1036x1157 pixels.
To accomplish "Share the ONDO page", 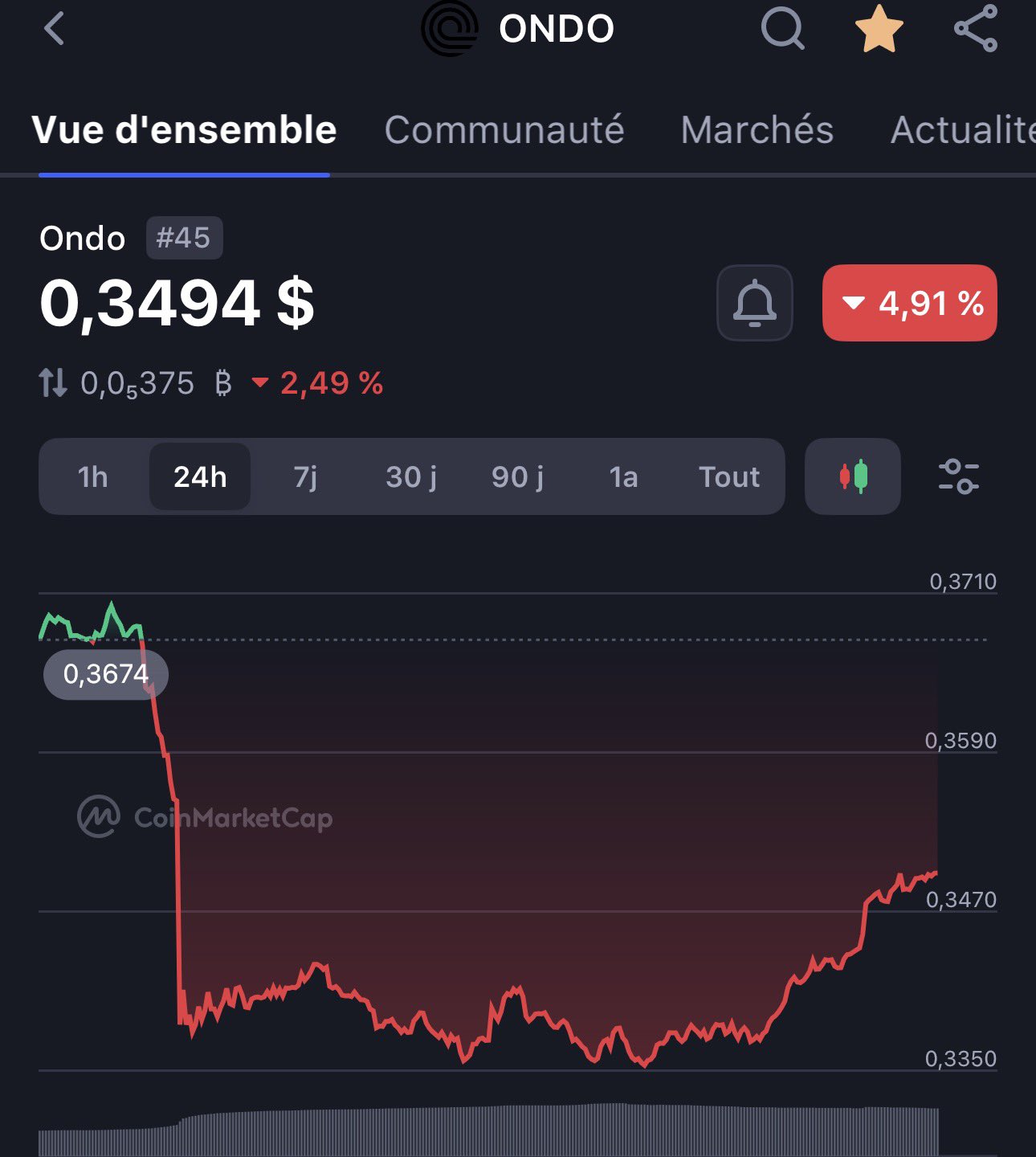I will [x=976, y=30].
